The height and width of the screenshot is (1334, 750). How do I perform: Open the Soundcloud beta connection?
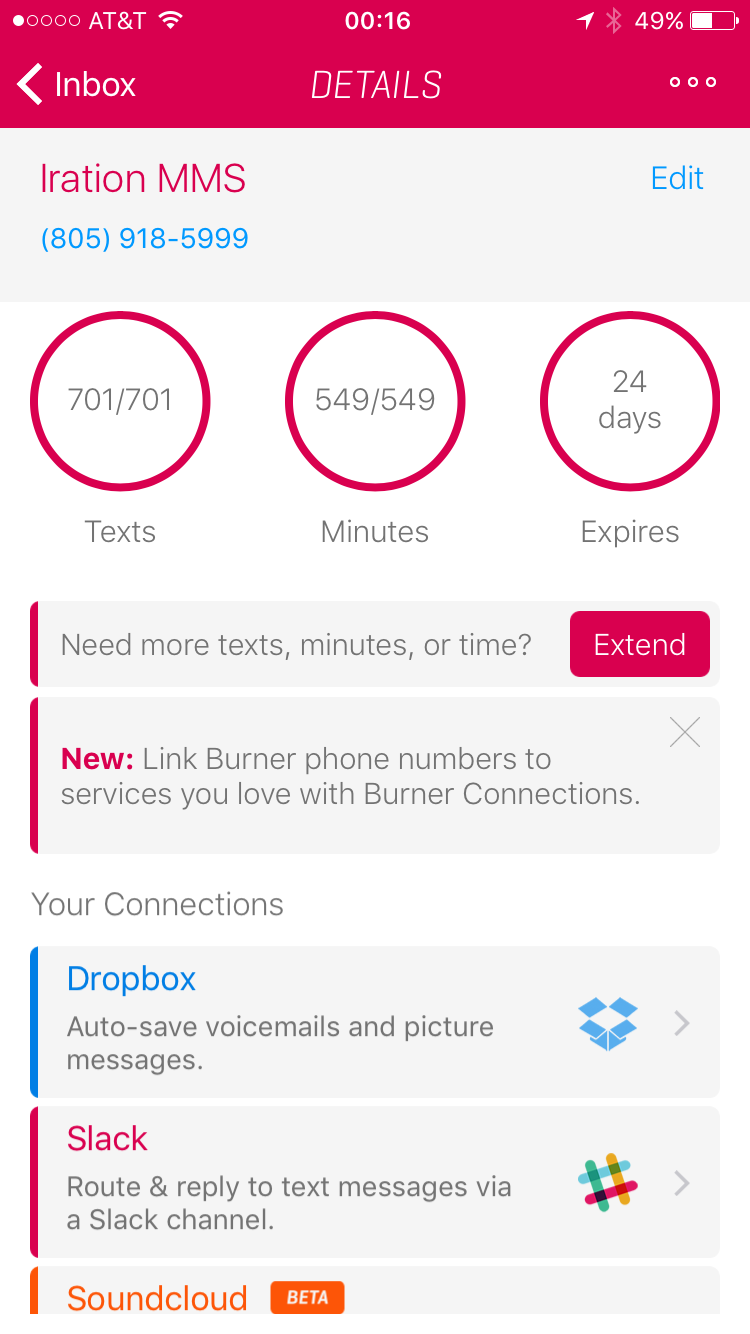coord(375,1290)
